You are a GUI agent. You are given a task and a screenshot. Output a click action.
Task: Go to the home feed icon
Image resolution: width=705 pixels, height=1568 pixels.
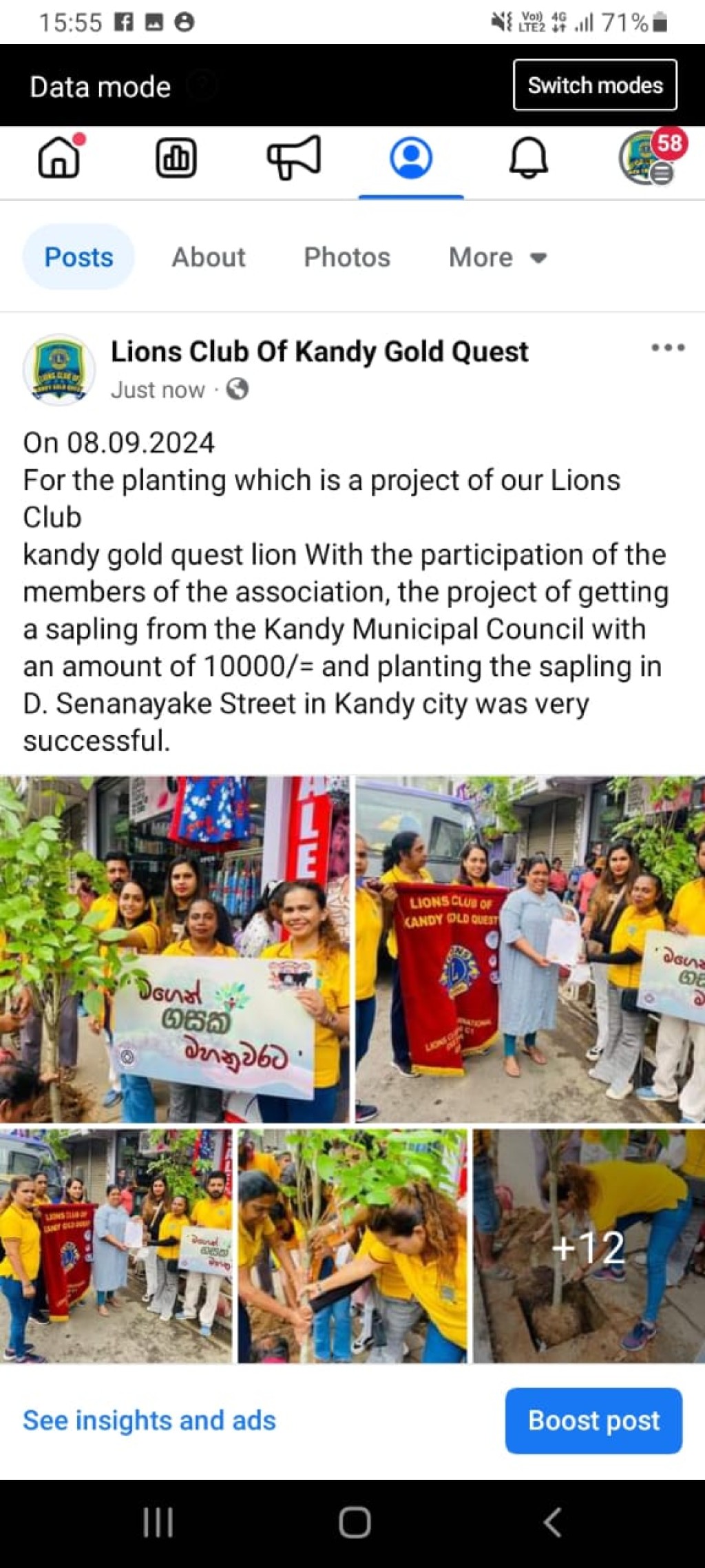click(59, 157)
